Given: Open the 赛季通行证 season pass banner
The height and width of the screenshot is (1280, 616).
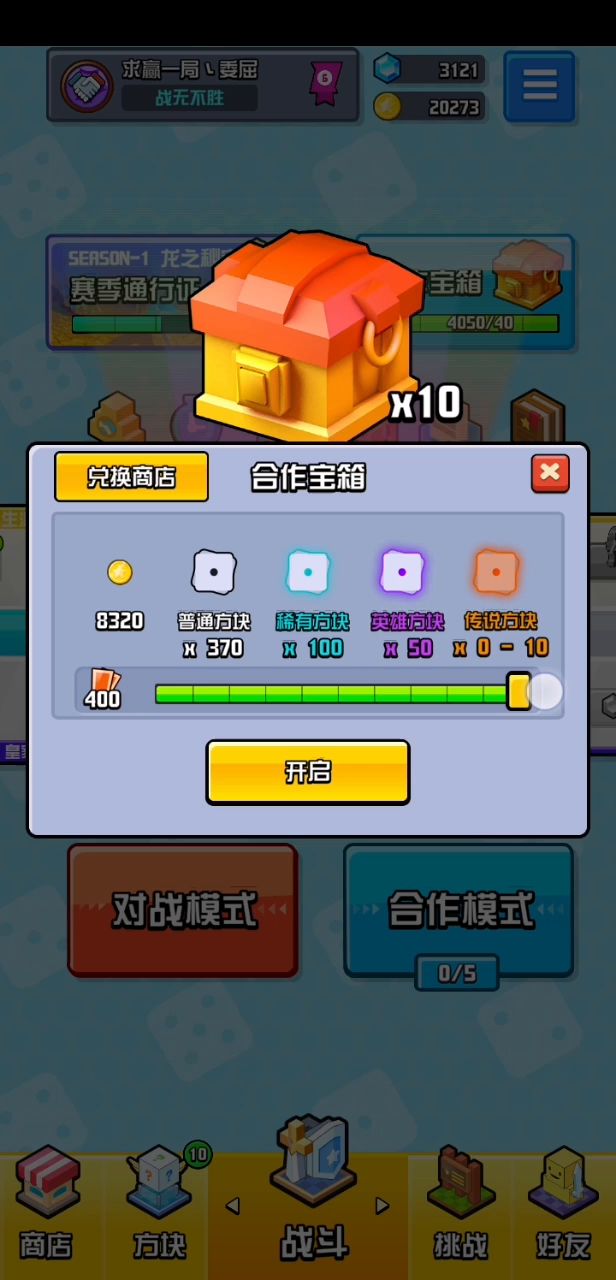Looking at the screenshot, I should click(x=125, y=290).
